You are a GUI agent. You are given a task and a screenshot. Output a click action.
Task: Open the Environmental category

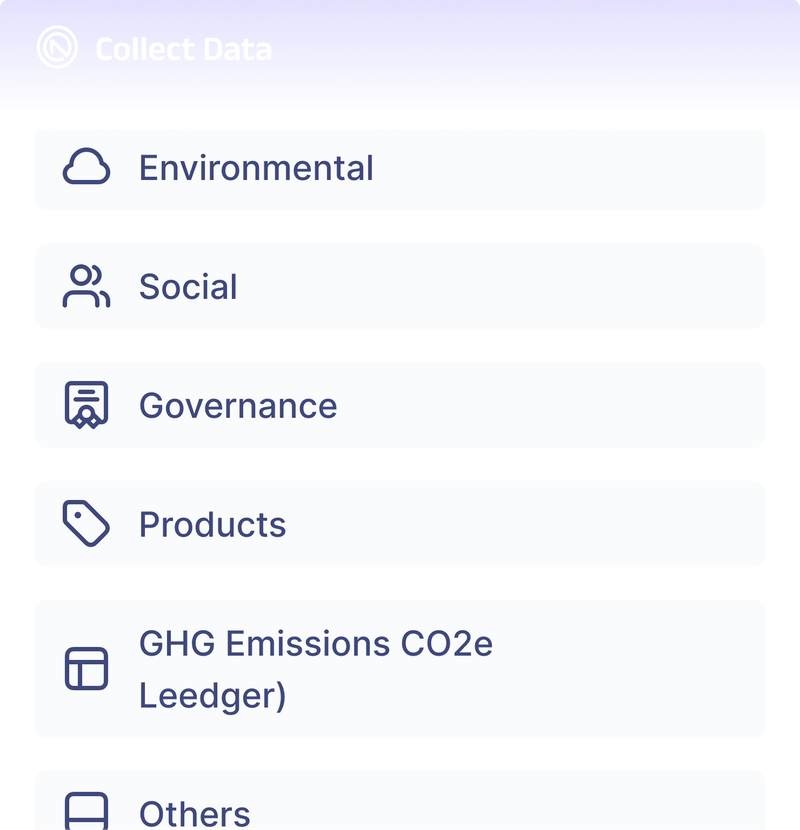(400, 168)
